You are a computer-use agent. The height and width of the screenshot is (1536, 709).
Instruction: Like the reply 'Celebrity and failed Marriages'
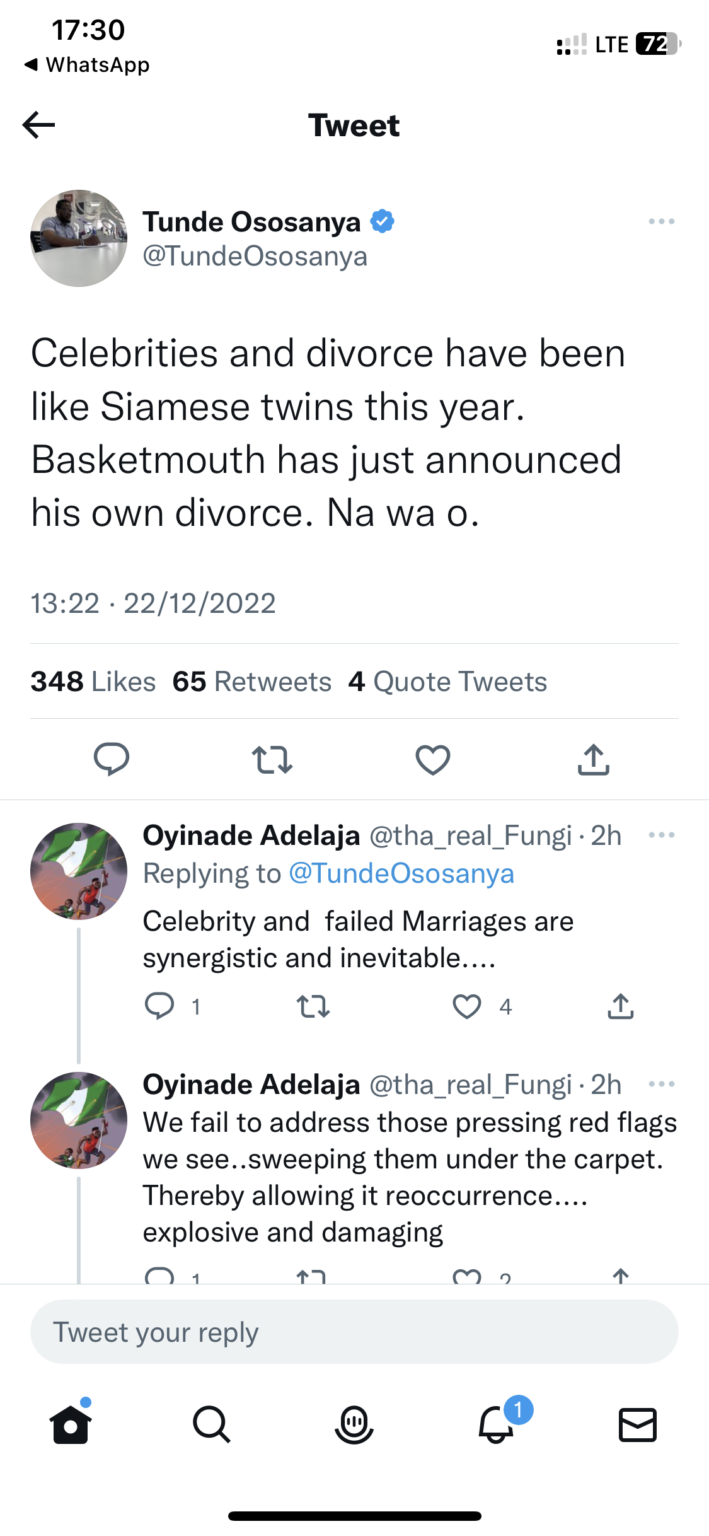point(467,1007)
